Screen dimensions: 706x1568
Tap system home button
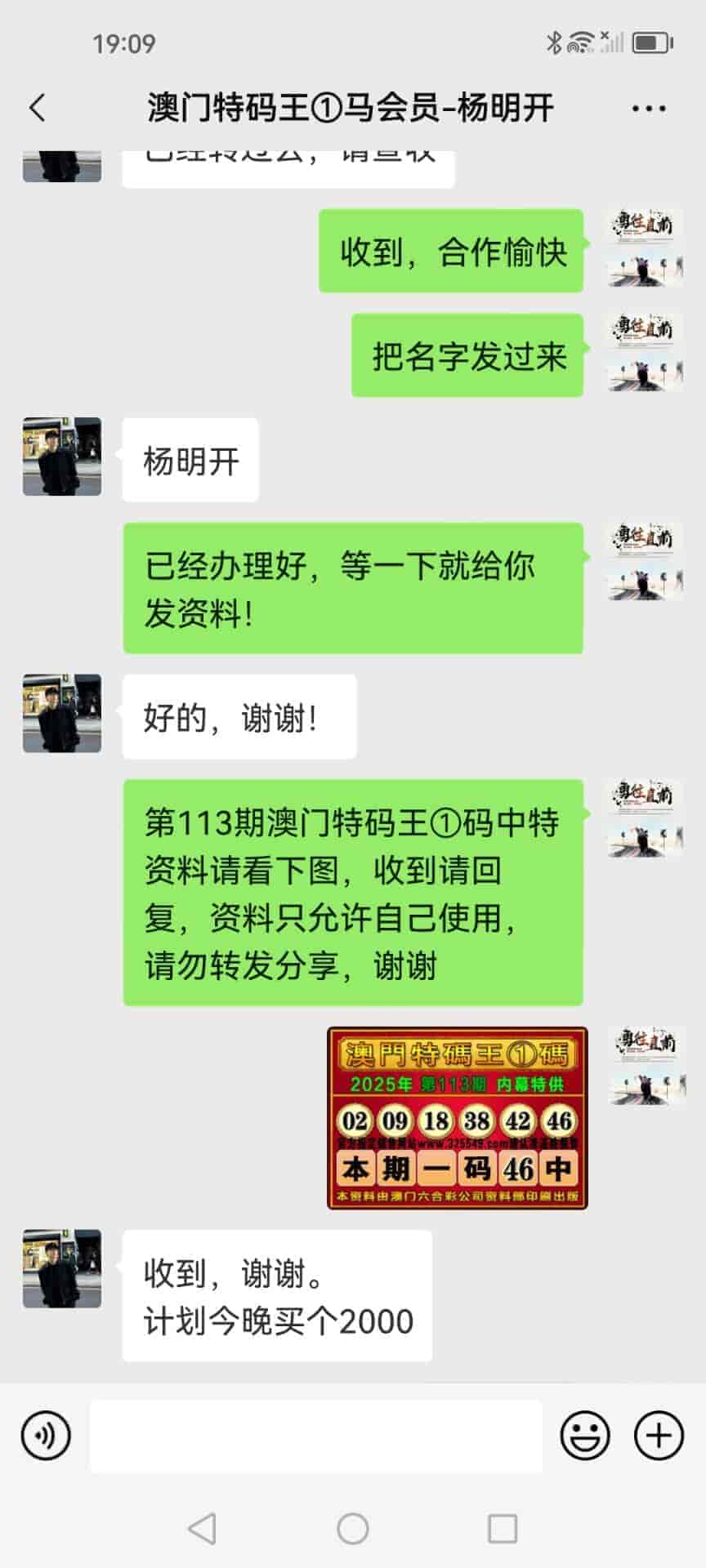pos(353,1529)
